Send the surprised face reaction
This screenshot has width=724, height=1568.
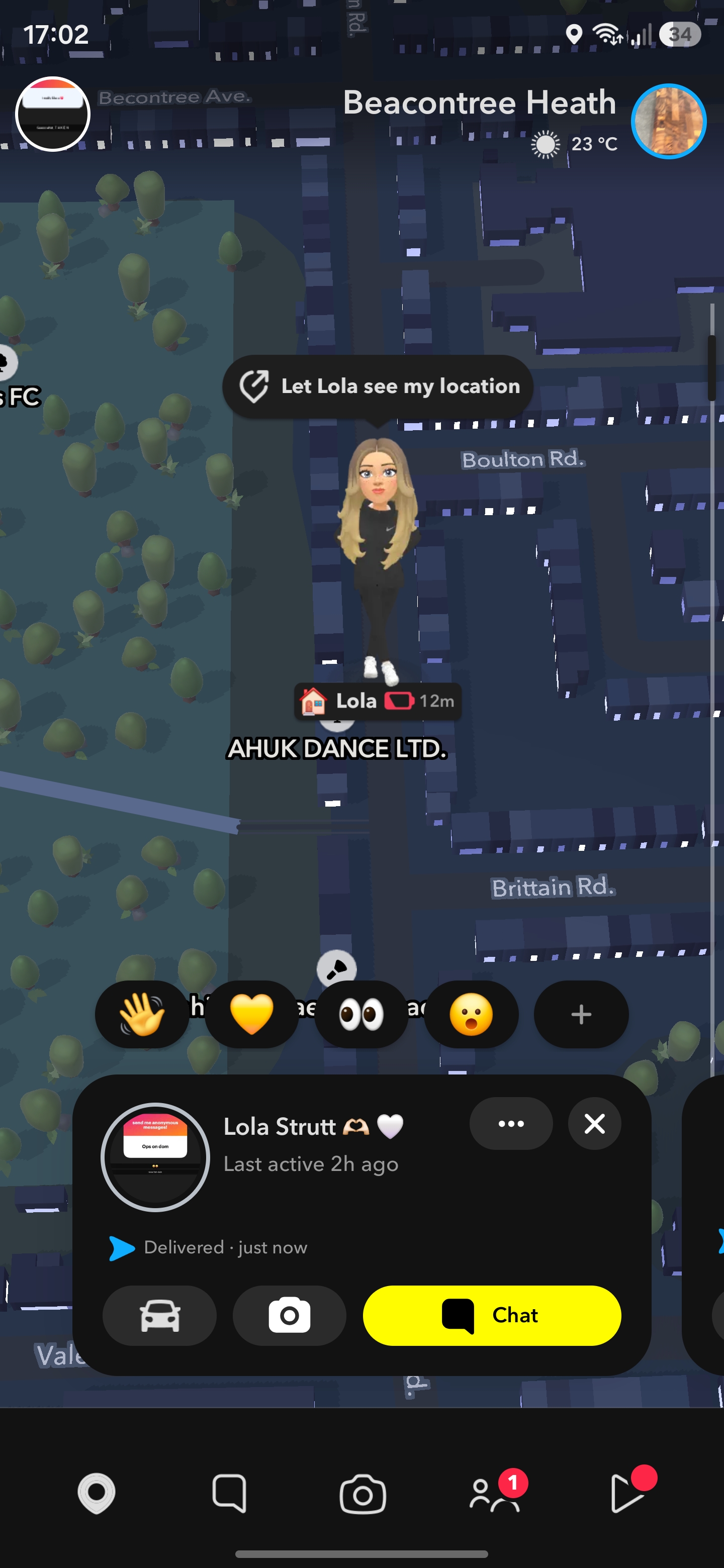471,1014
